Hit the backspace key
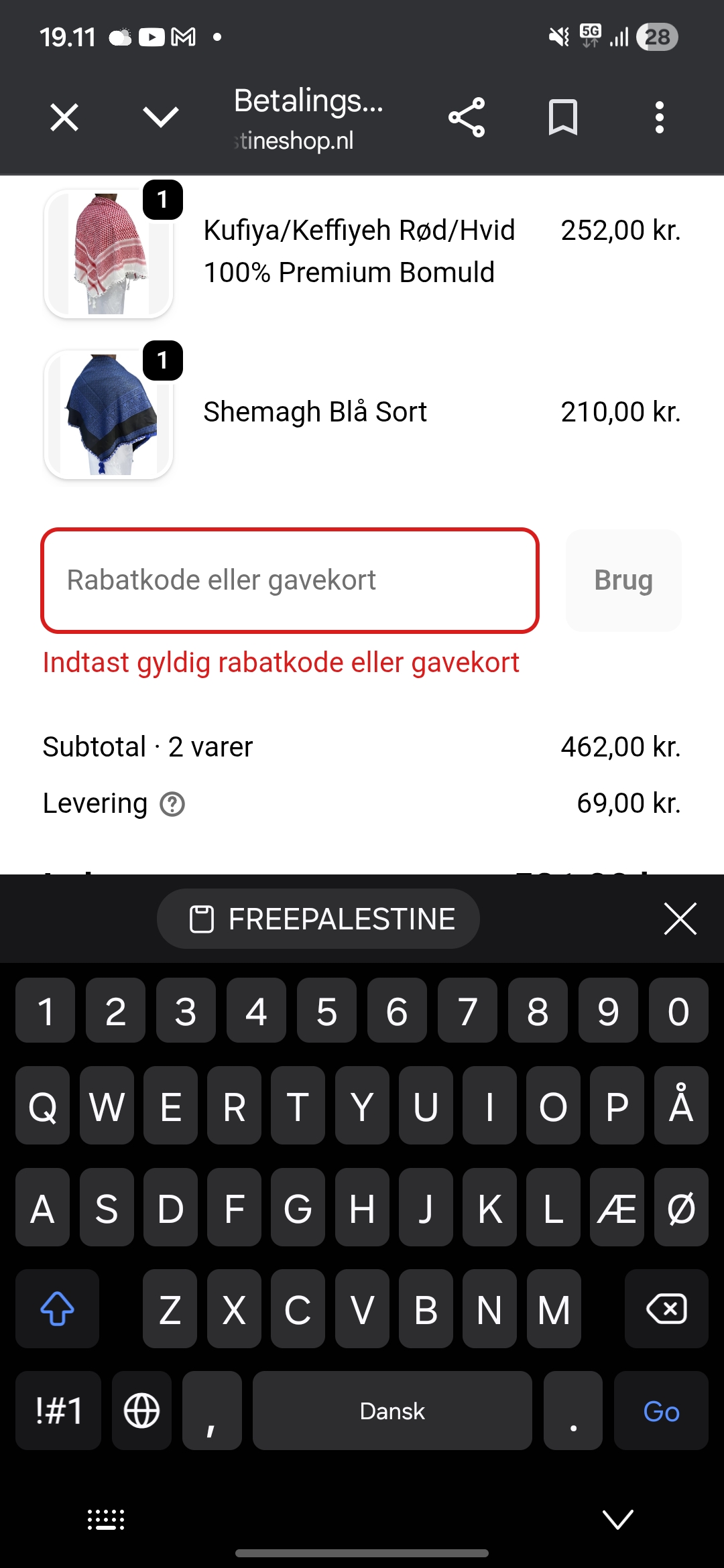Screen dimensions: 724x1568 (x=666, y=1309)
